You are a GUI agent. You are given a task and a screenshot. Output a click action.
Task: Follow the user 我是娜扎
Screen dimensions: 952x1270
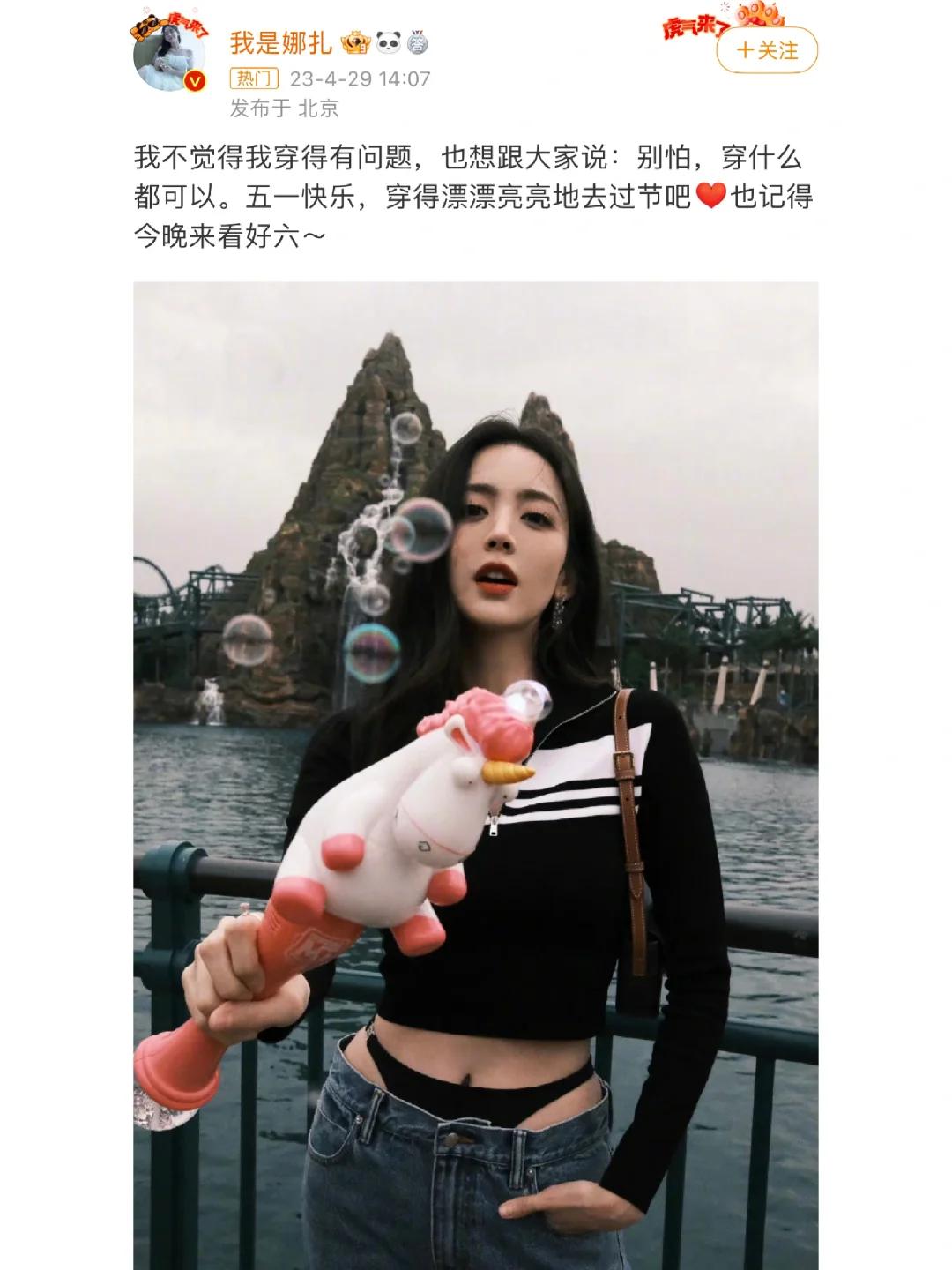pyautogui.click(x=766, y=51)
